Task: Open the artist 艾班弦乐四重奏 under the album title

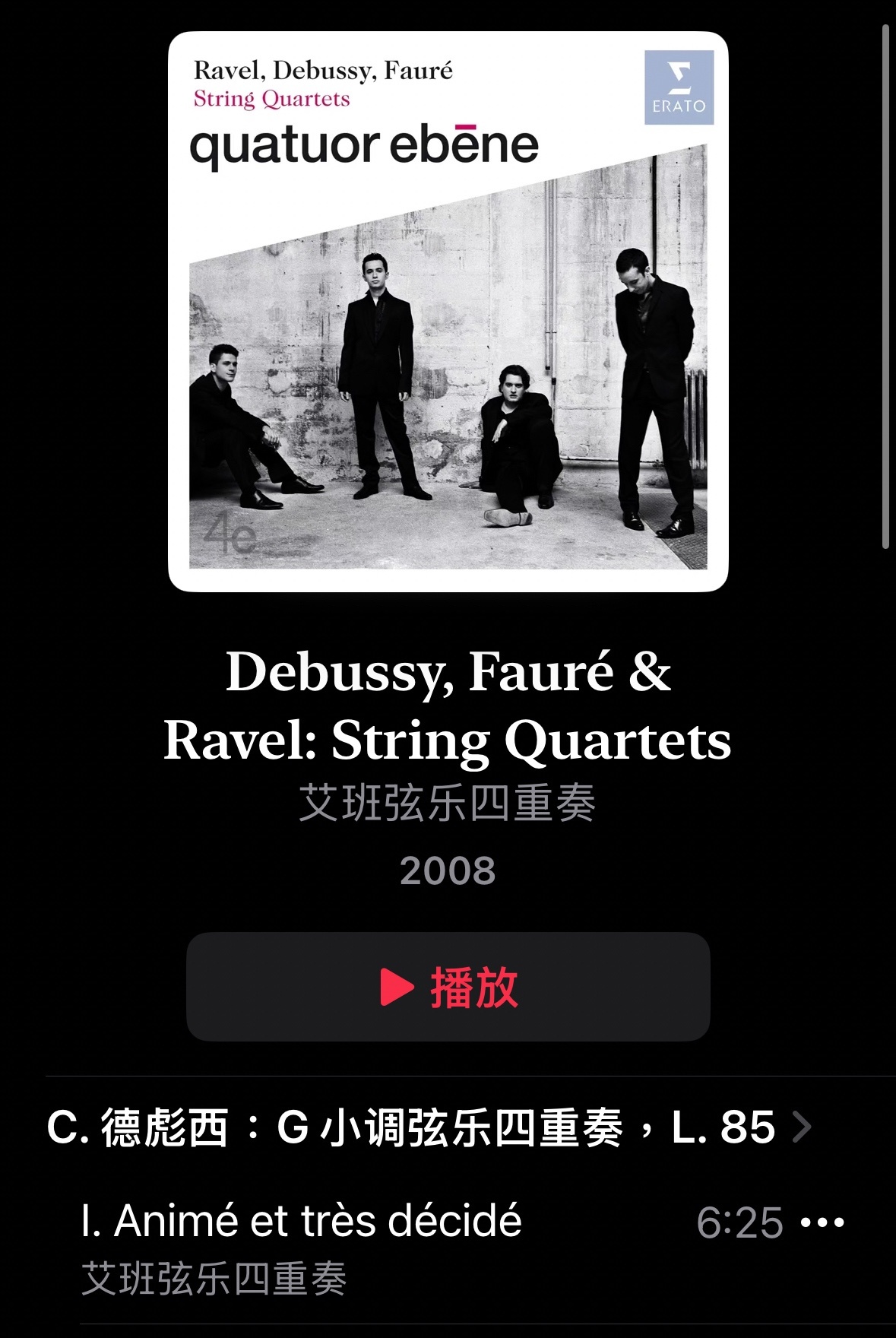Action: (x=447, y=804)
